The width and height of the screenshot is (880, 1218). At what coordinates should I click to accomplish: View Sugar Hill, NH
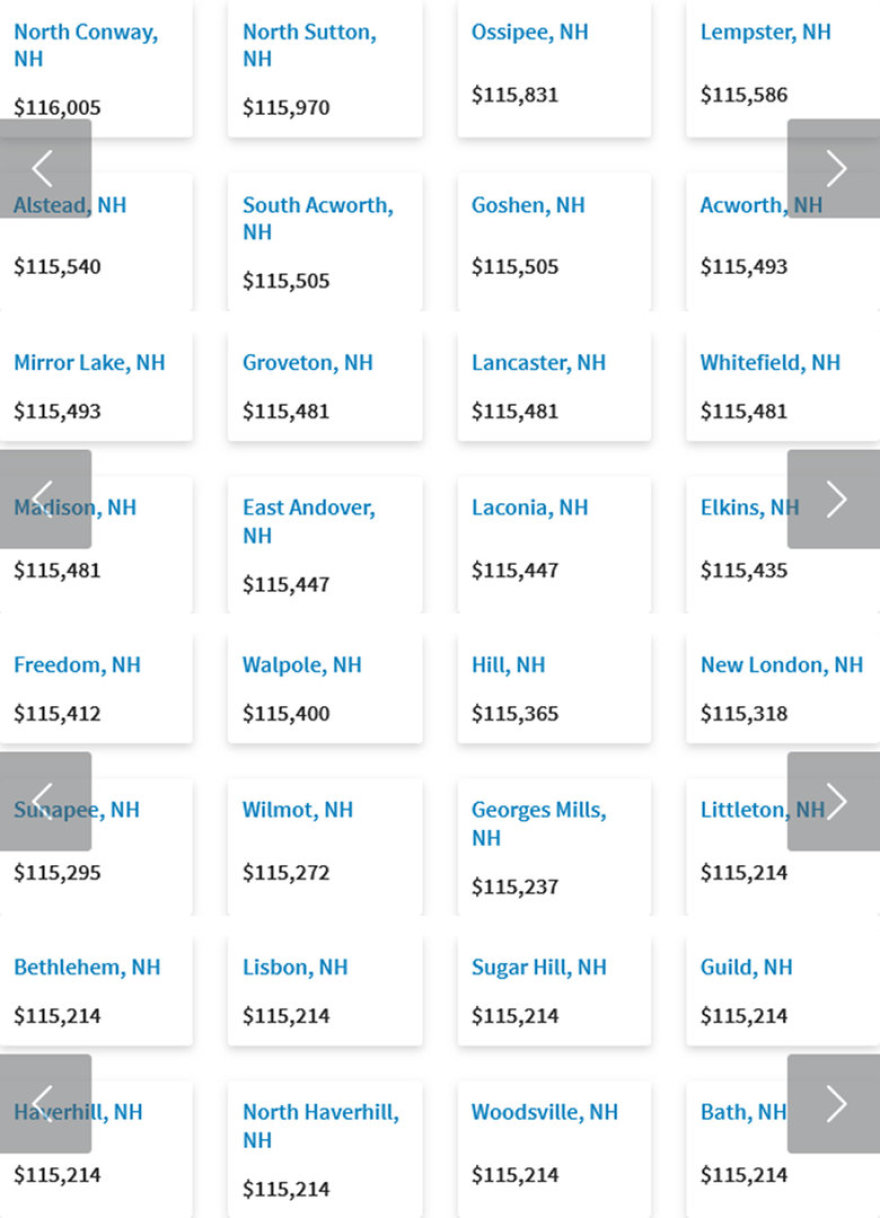point(539,968)
